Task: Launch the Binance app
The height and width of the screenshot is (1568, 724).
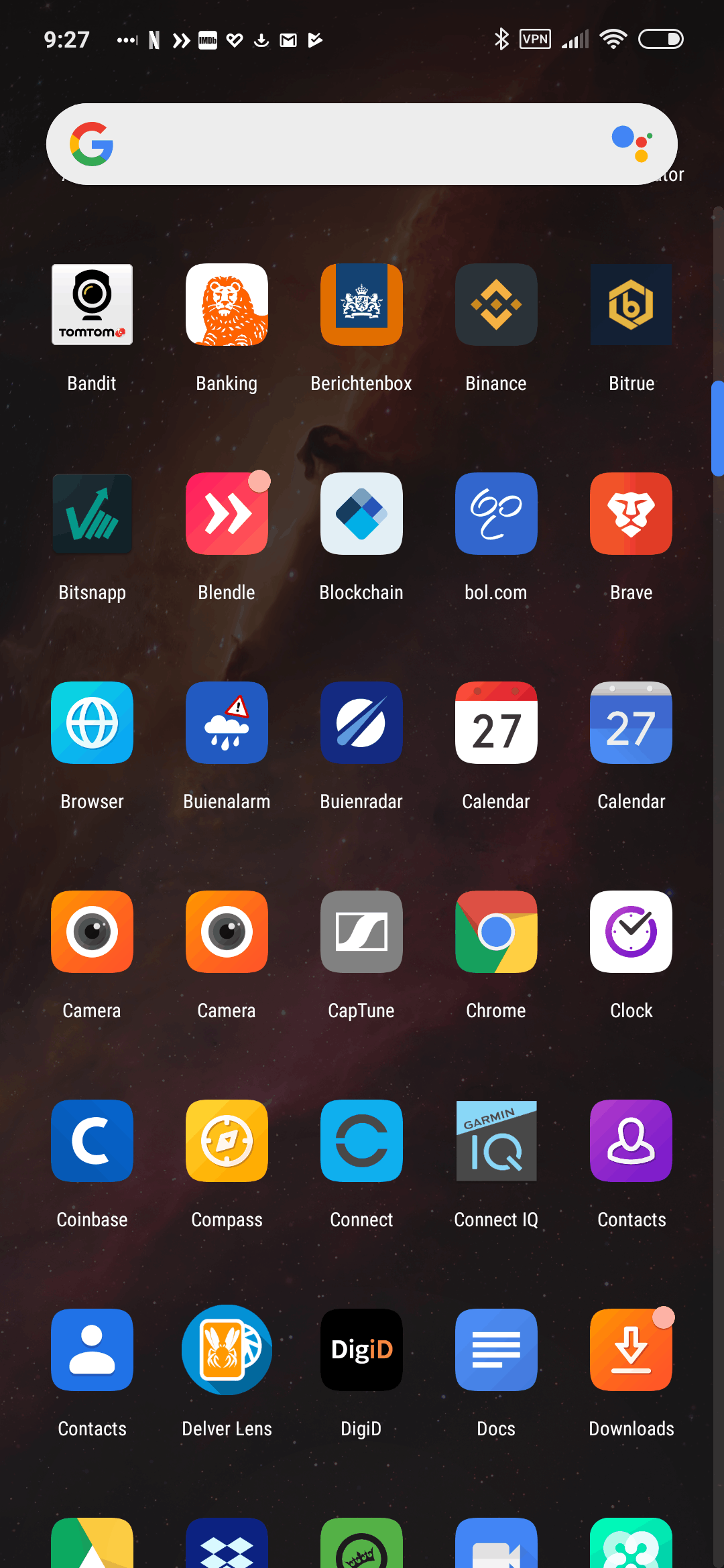Action: (x=496, y=305)
